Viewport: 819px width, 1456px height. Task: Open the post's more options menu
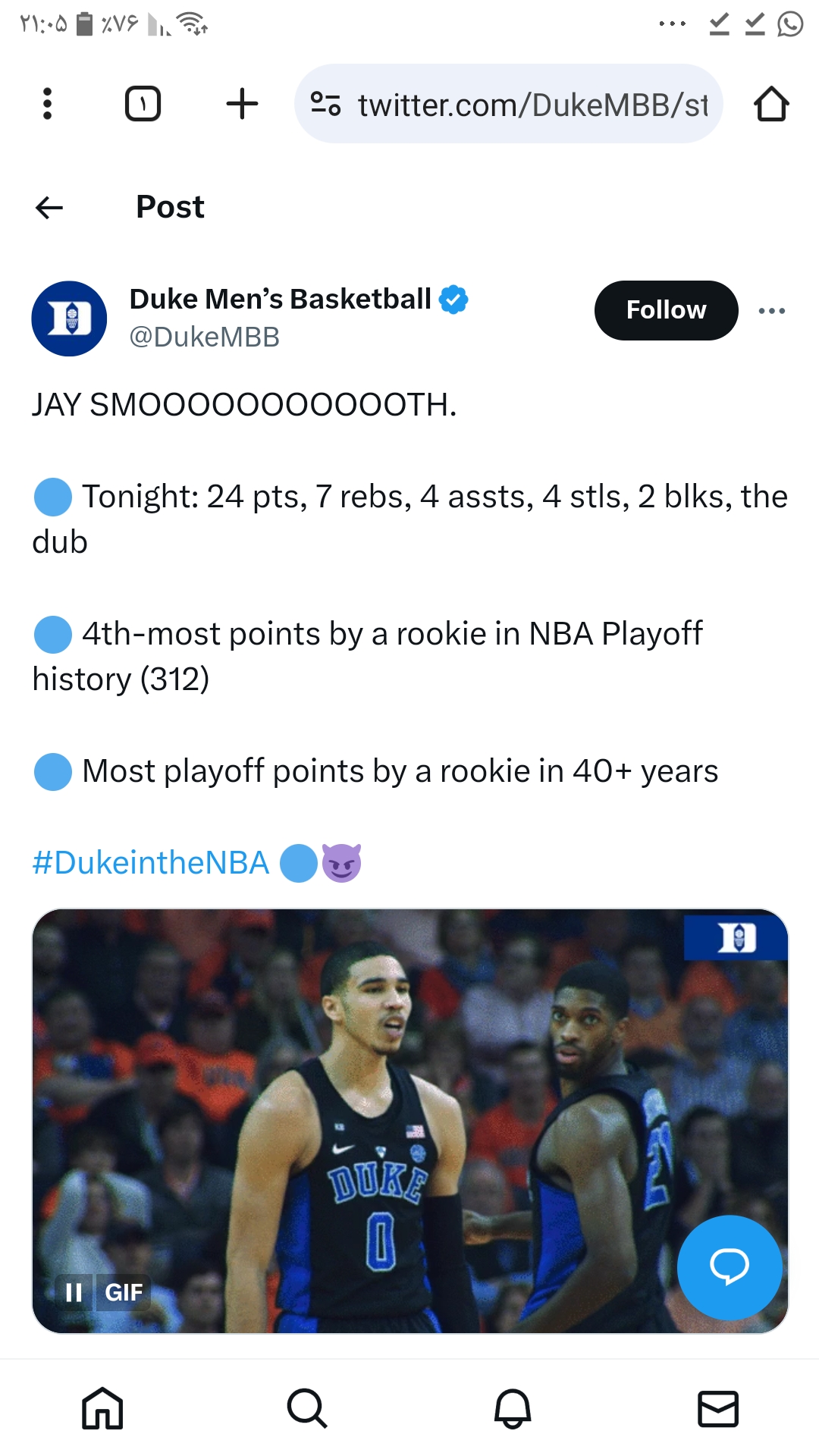(x=771, y=311)
